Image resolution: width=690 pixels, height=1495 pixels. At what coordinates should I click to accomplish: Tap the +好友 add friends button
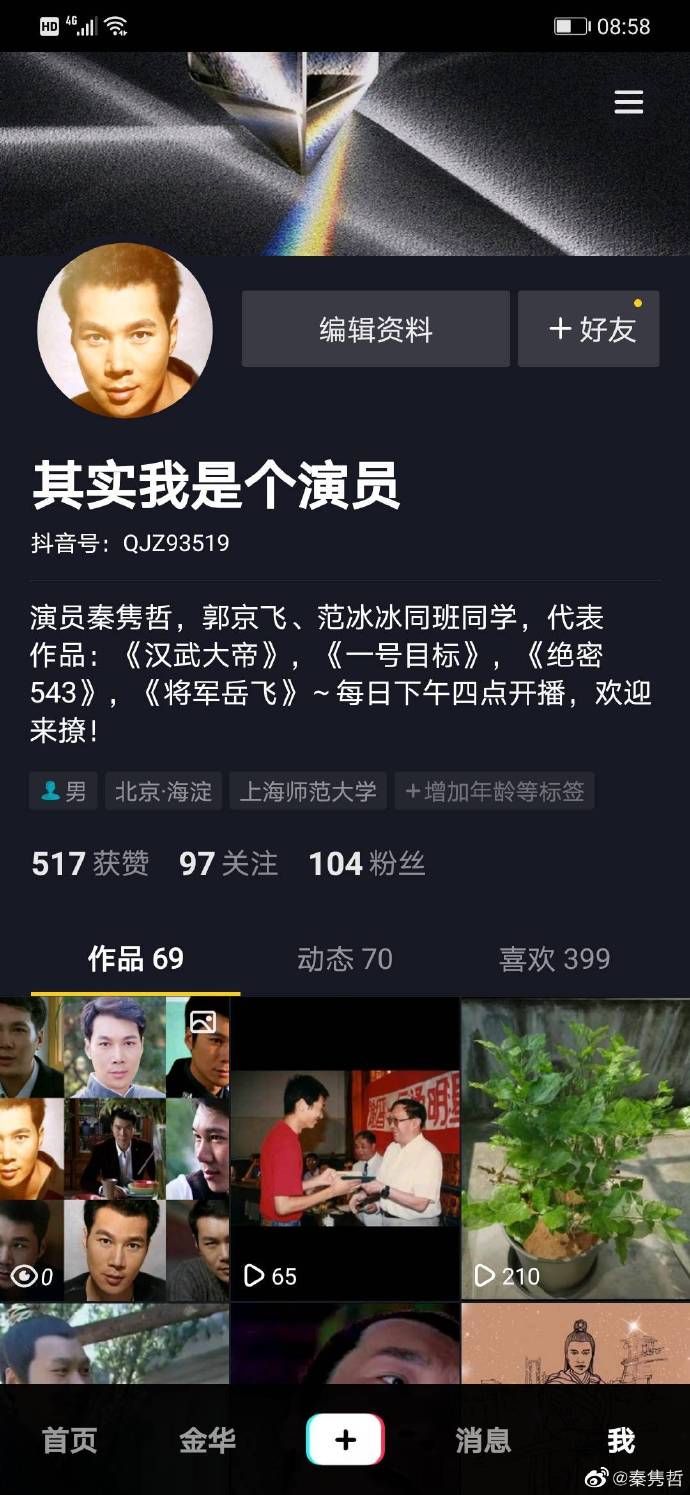pos(589,329)
